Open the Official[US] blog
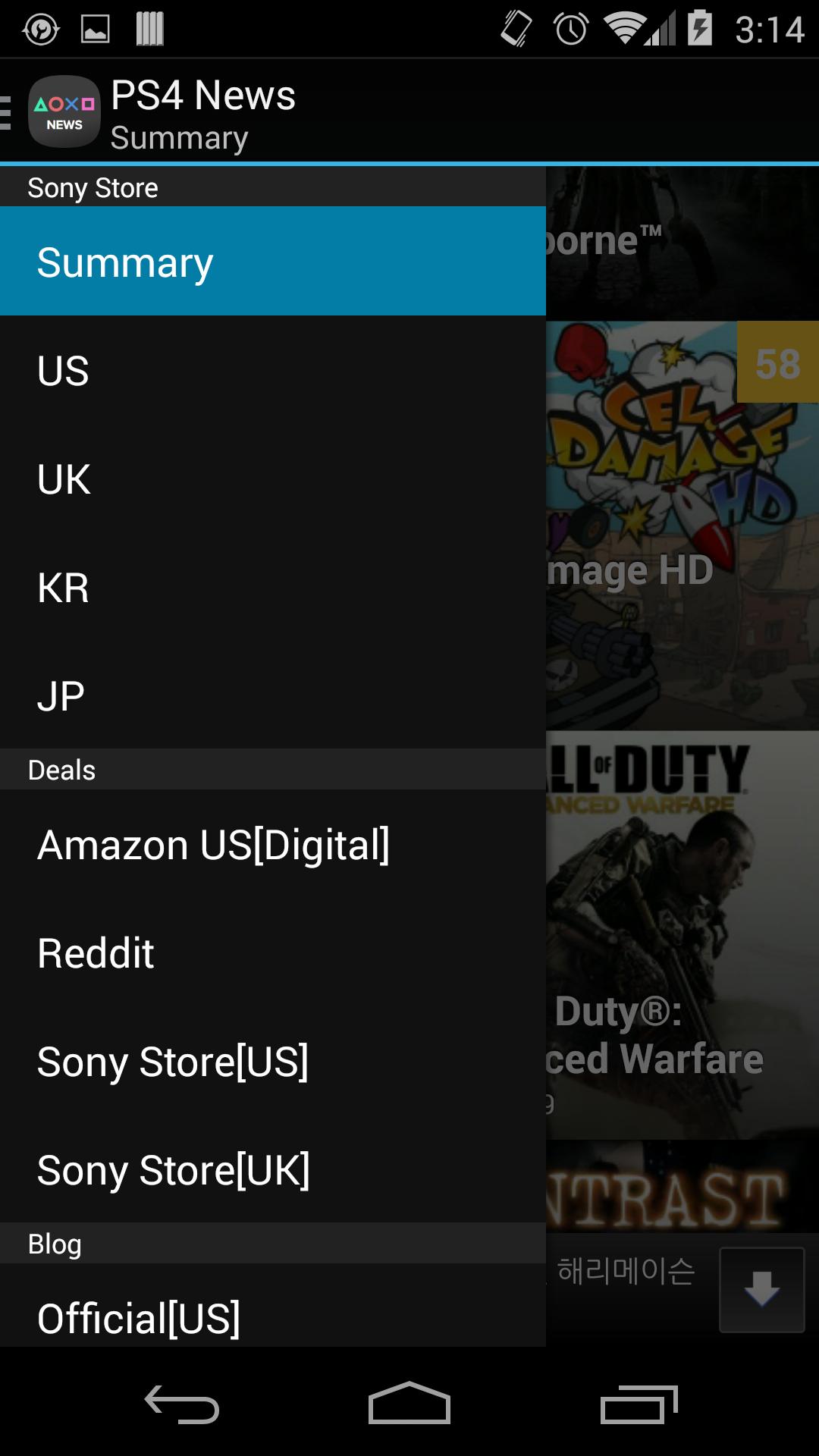This screenshot has height=1456, width=819. (273, 1318)
